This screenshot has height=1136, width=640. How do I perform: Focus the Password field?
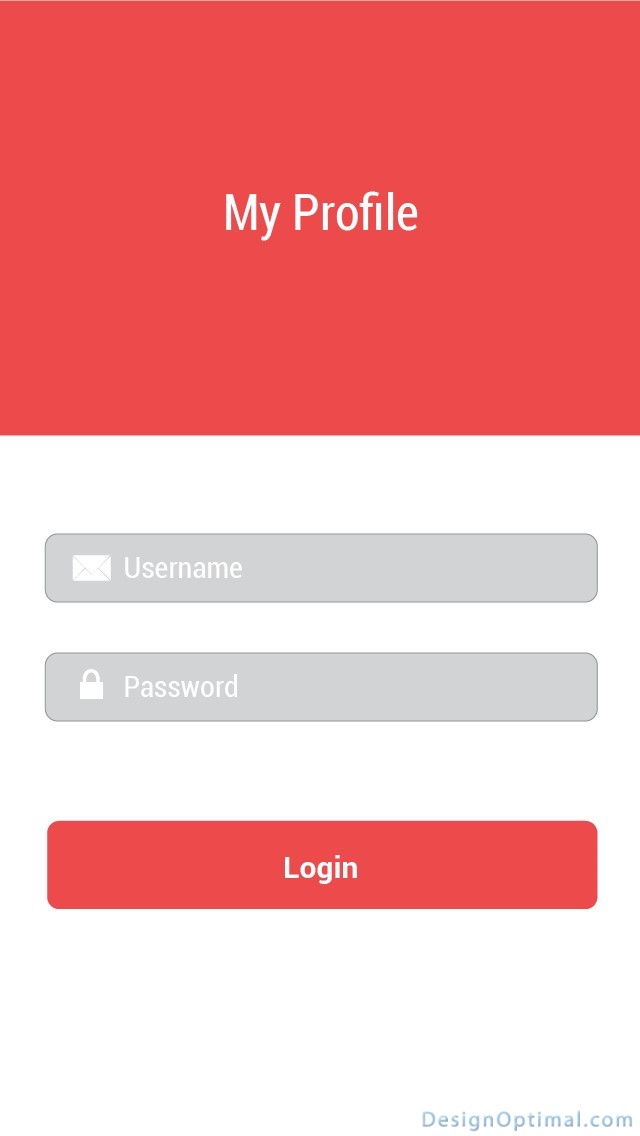321,687
